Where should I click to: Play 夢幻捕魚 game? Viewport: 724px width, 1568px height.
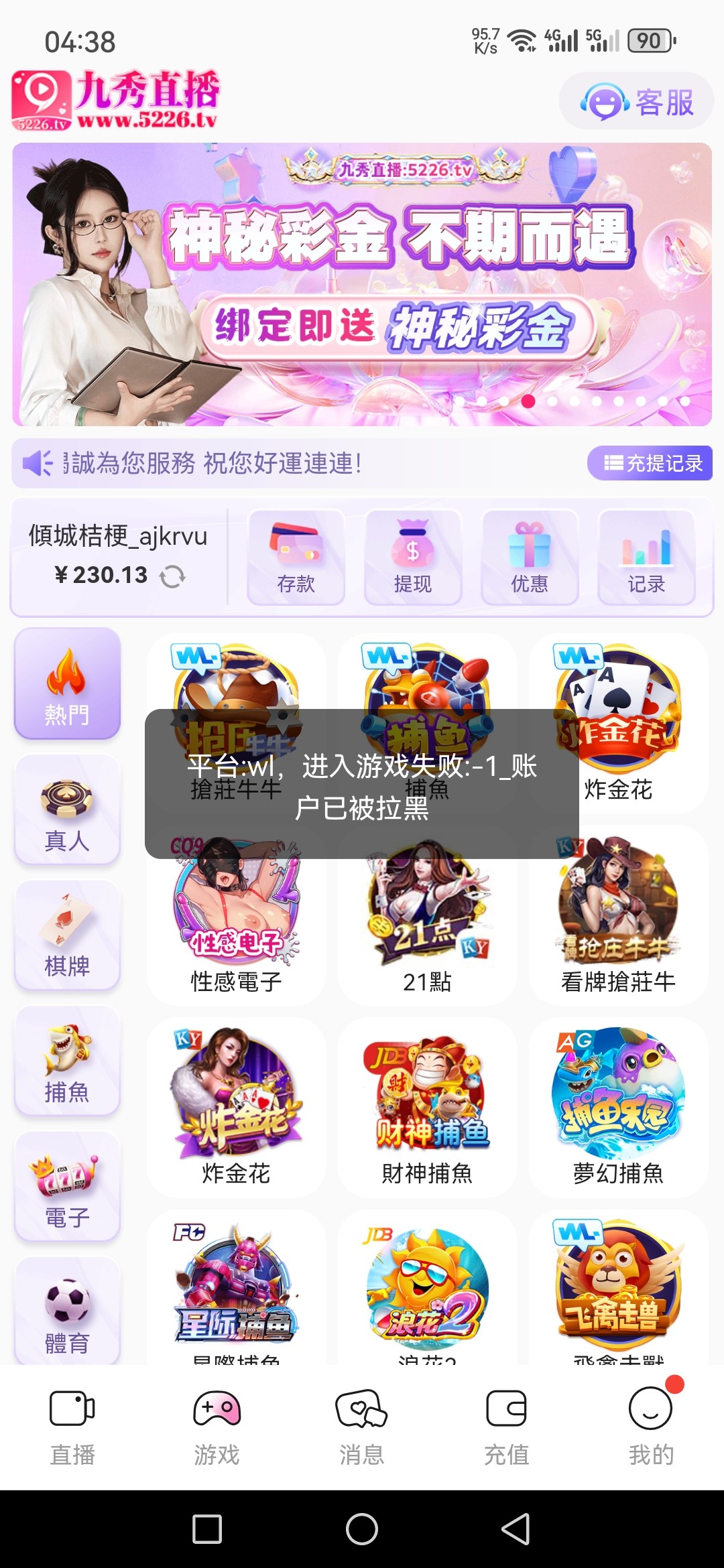pyautogui.click(x=618, y=1107)
